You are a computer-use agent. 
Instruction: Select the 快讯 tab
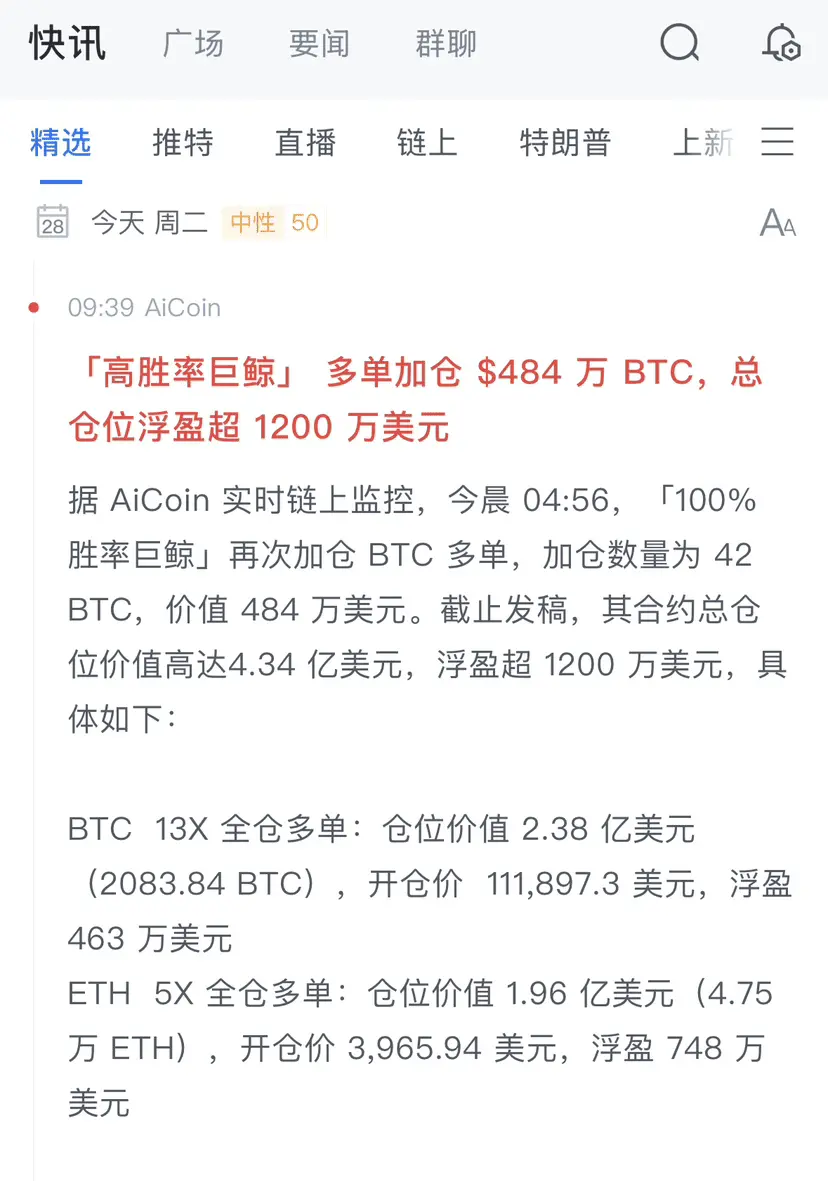tap(68, 43)
